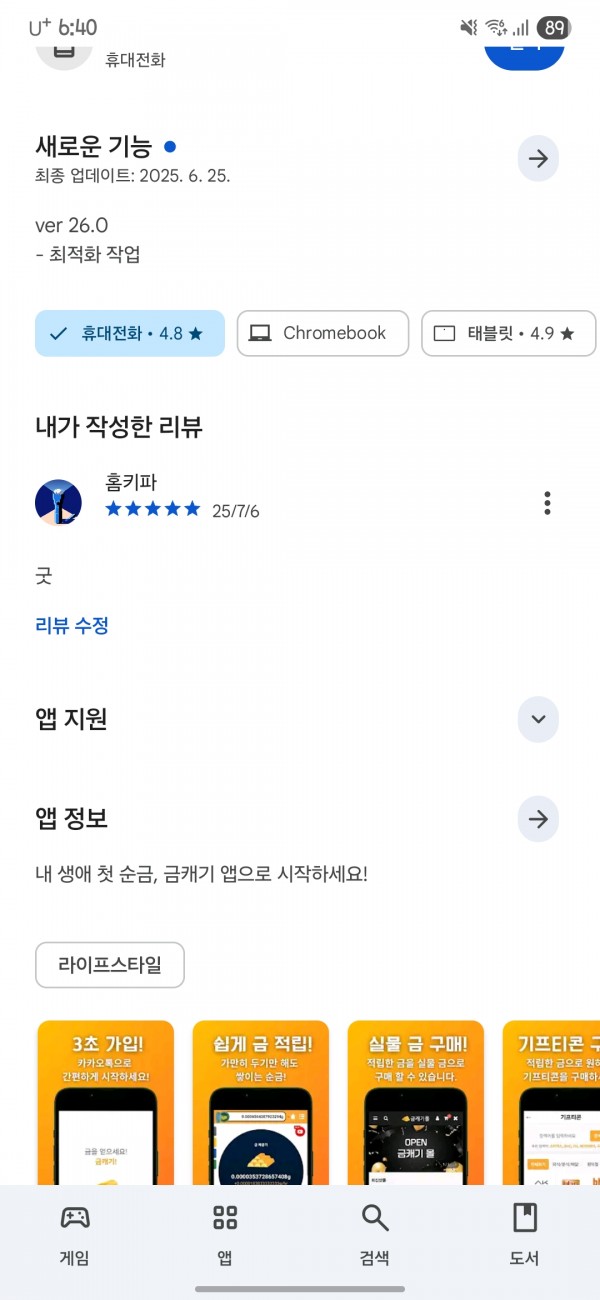Viewport: 600px width, 1300px height.
Task: Open the 실물 금 구매 screenshot
Action: pyautogui.click(x=416, y=1102)
